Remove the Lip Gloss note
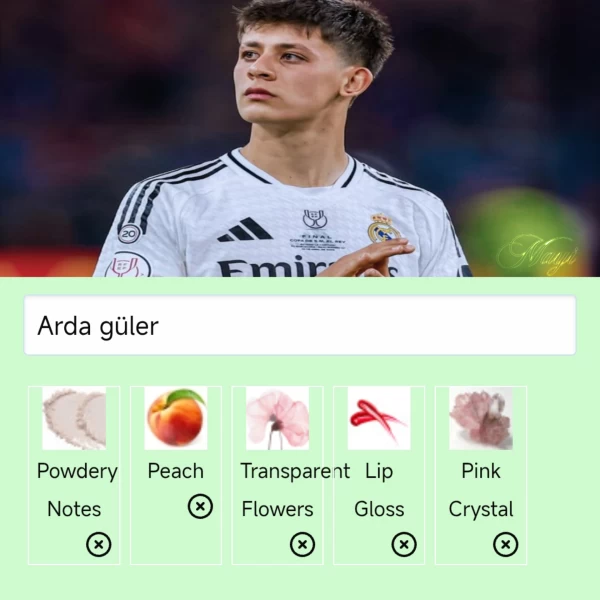The width and height of the screenshot is (600, 600). pyautogui.click(x=404, y=545)
